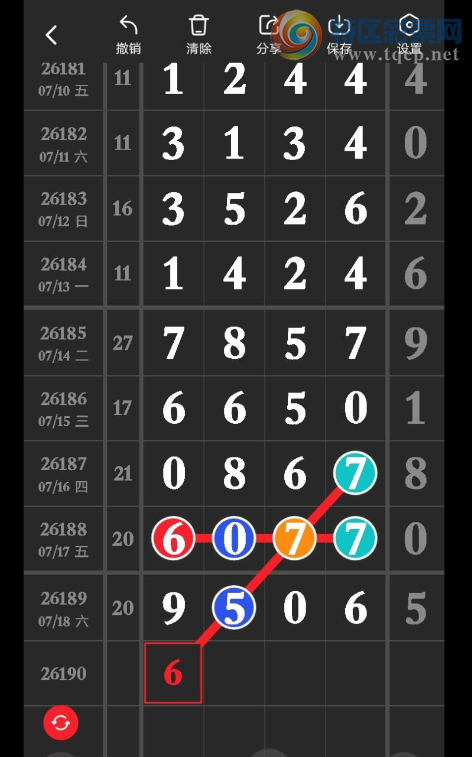Share the chart via 分享
Screen dimensions: 472x757
(x=269, y=34)
